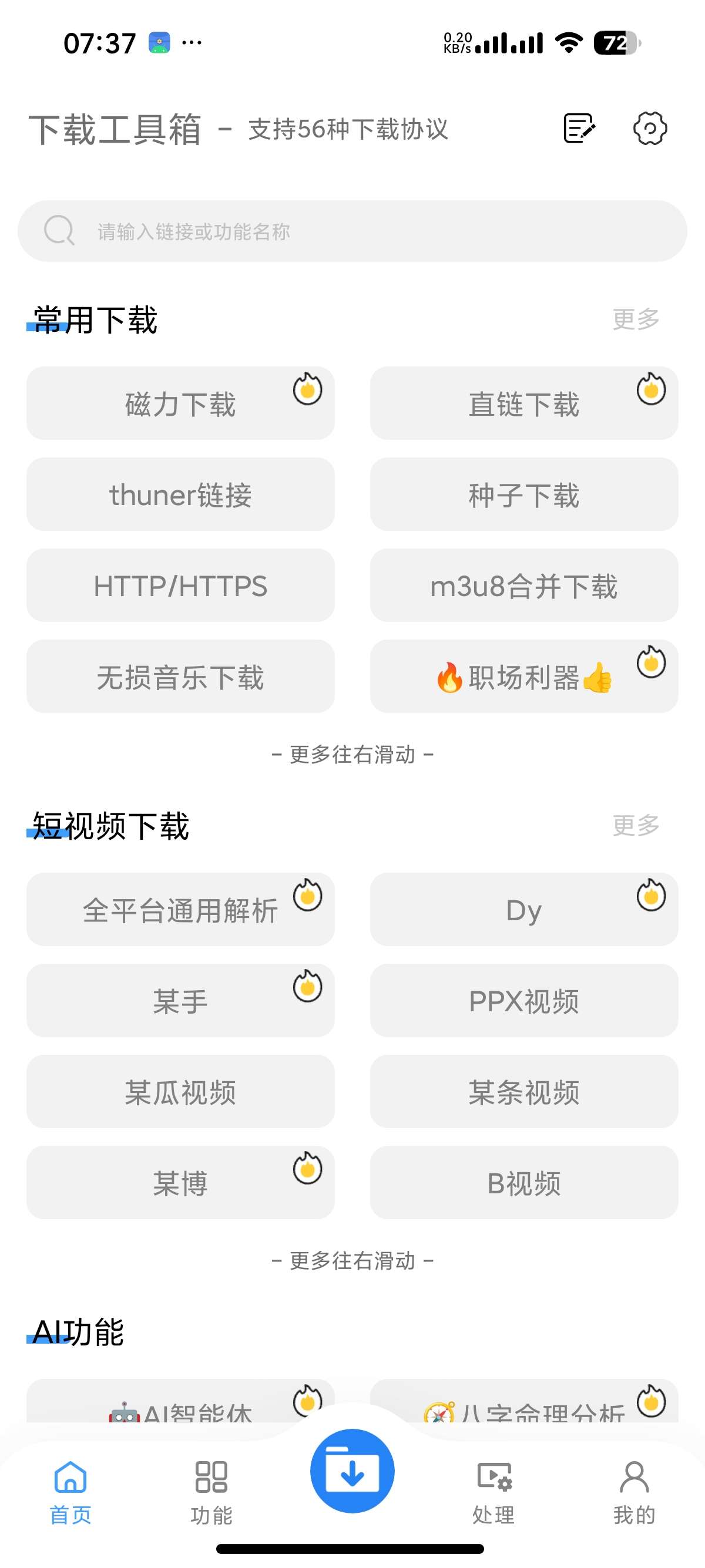Image resolution: width=705 pixels, height=1568 pixels.
Task: Select 全平台通用解析
Action: tap(180, 910)
